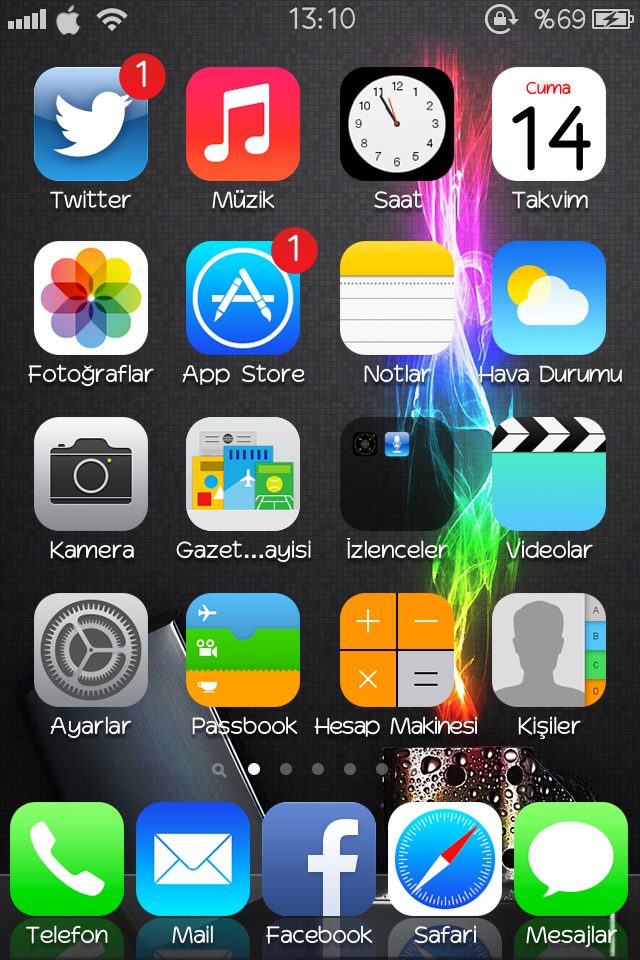Open the Gazetelik newsstand folder
The width and height of the screenshot is (640, 960).
click(243, 474)
